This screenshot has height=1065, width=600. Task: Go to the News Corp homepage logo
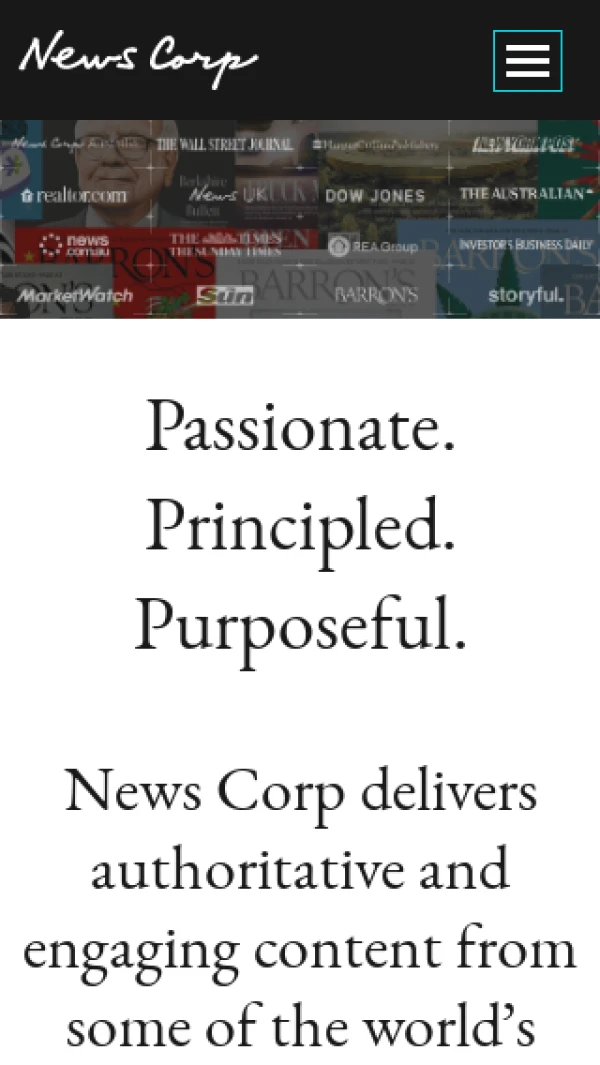138,58
